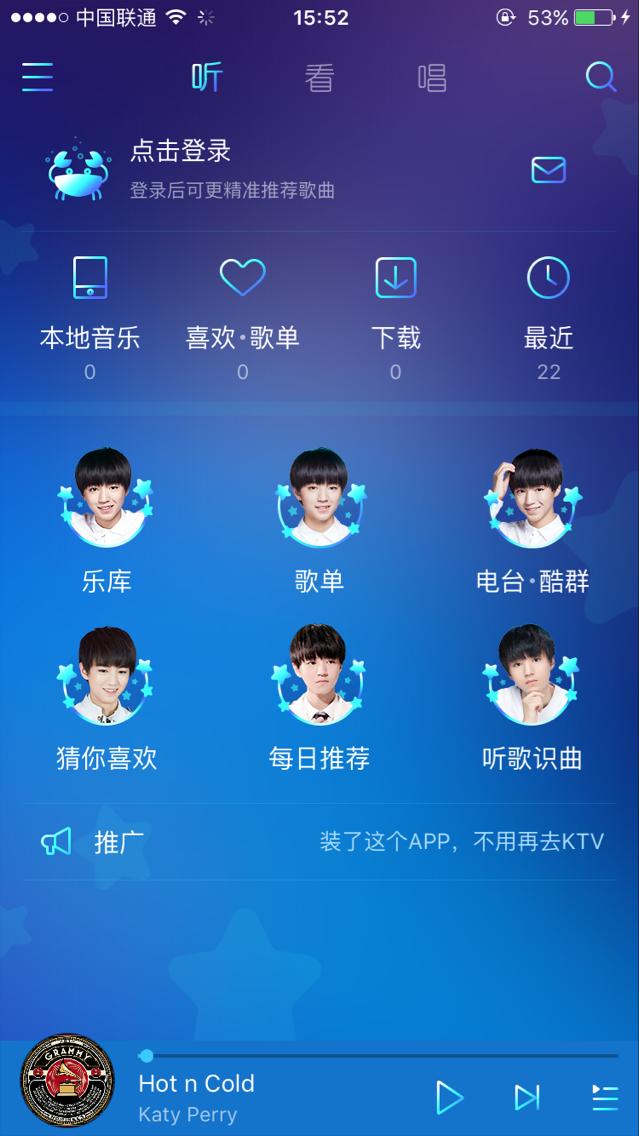The width and height of the screenshot is (639, 1136).
Task: Open the 歌单 playlists tile
Action: click(x=319, y=513)
